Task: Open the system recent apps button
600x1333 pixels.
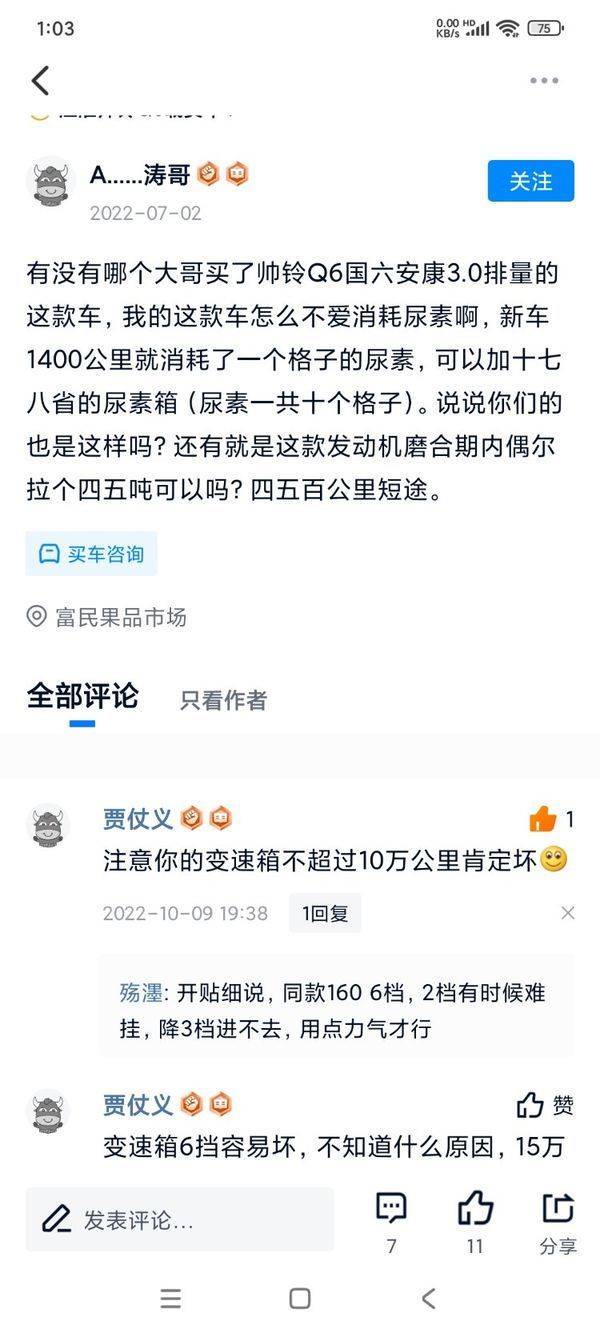Action: click(171, 1299)
